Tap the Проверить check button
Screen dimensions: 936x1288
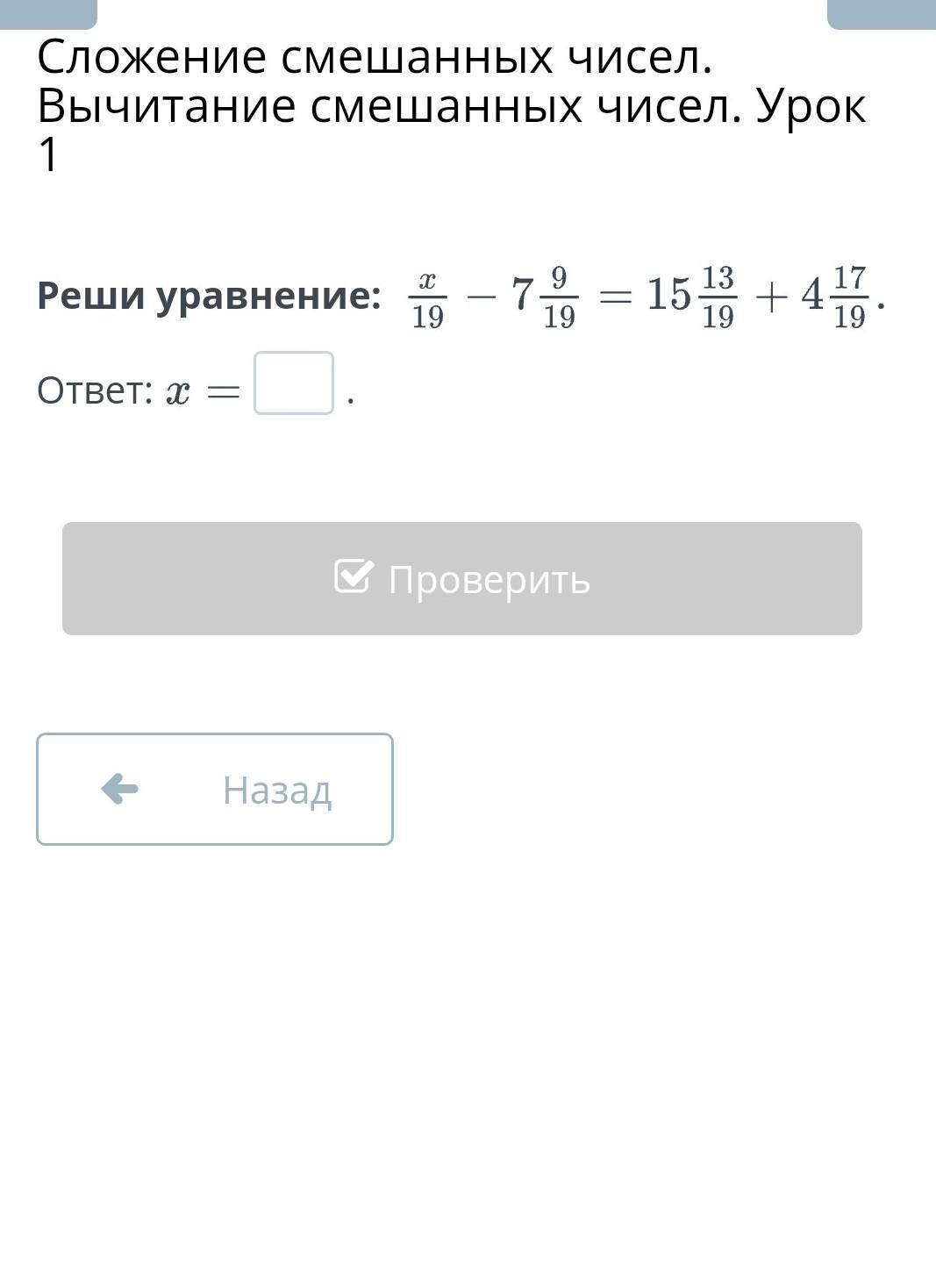(x=461, y=579)
